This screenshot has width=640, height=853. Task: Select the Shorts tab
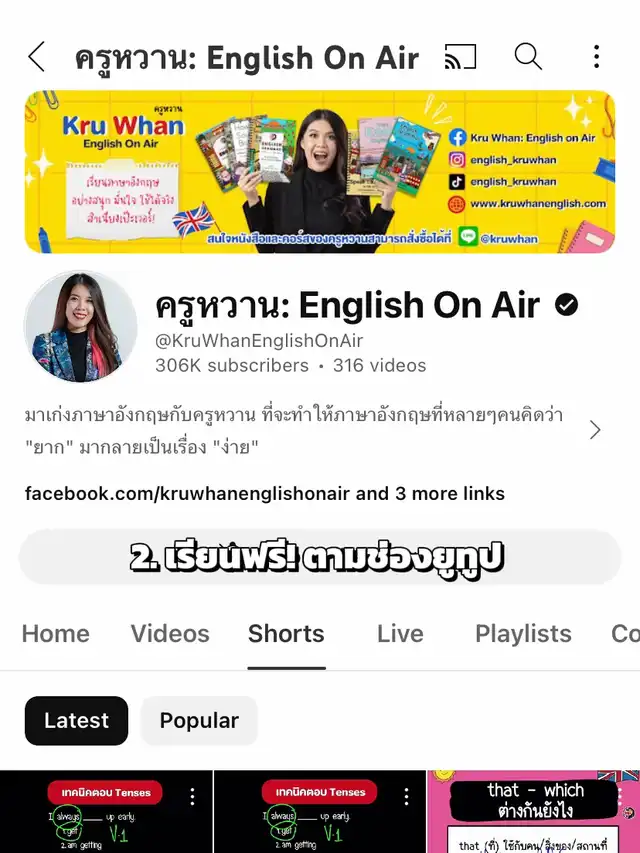click(286, 634)
